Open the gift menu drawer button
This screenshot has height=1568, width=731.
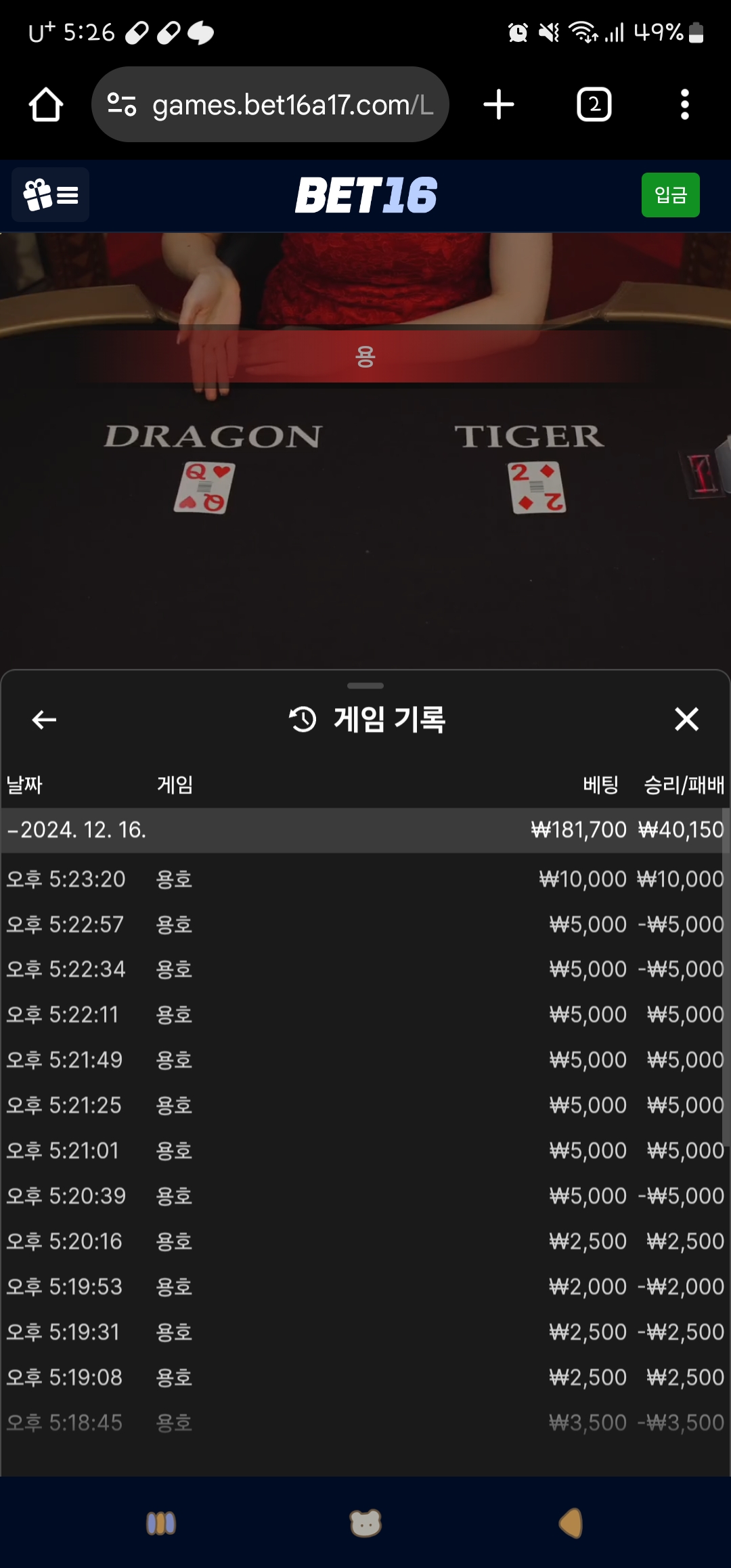click(x=51, y=195)
